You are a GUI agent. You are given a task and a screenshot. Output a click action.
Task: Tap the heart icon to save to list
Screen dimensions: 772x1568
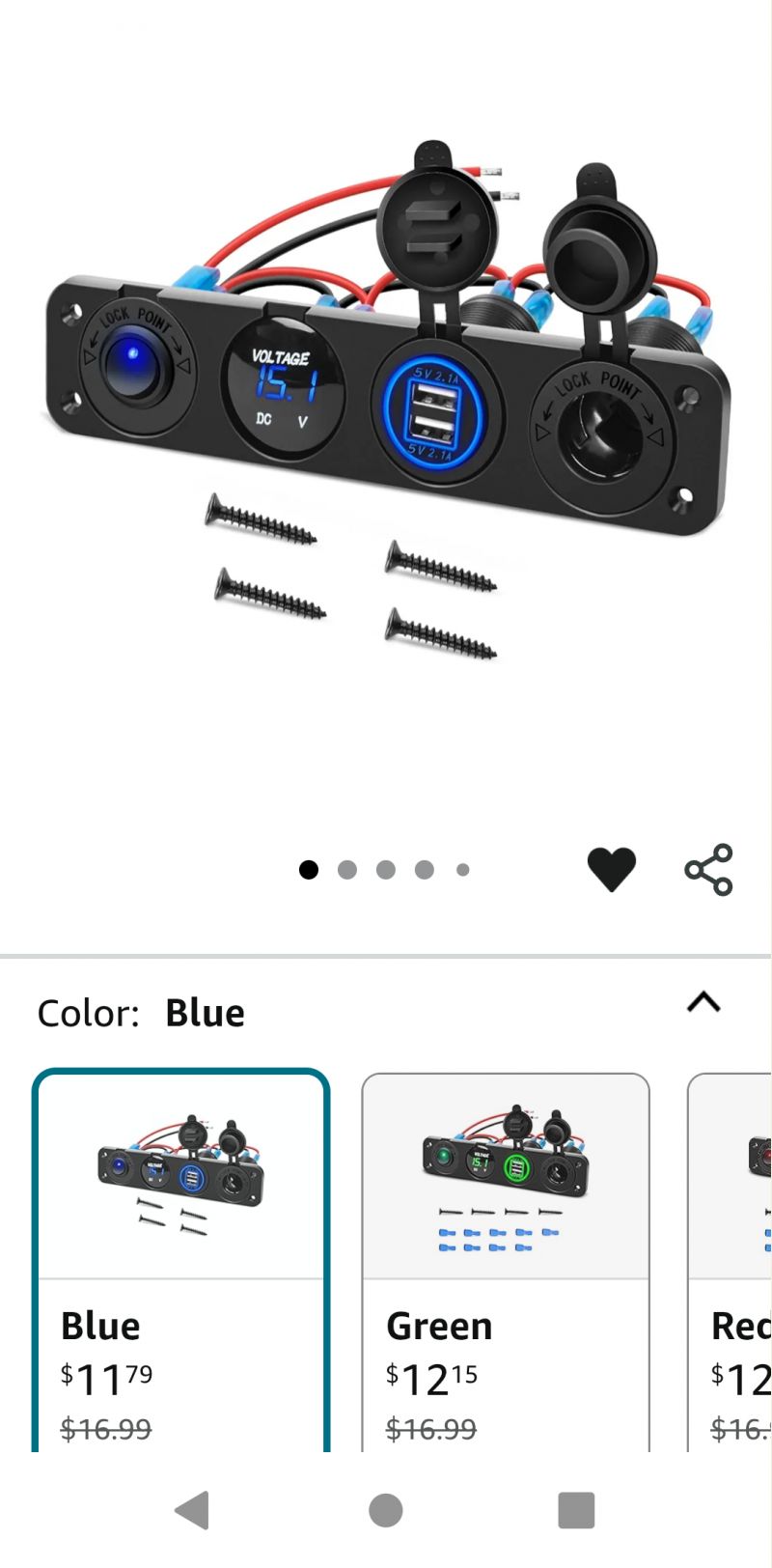612,869
